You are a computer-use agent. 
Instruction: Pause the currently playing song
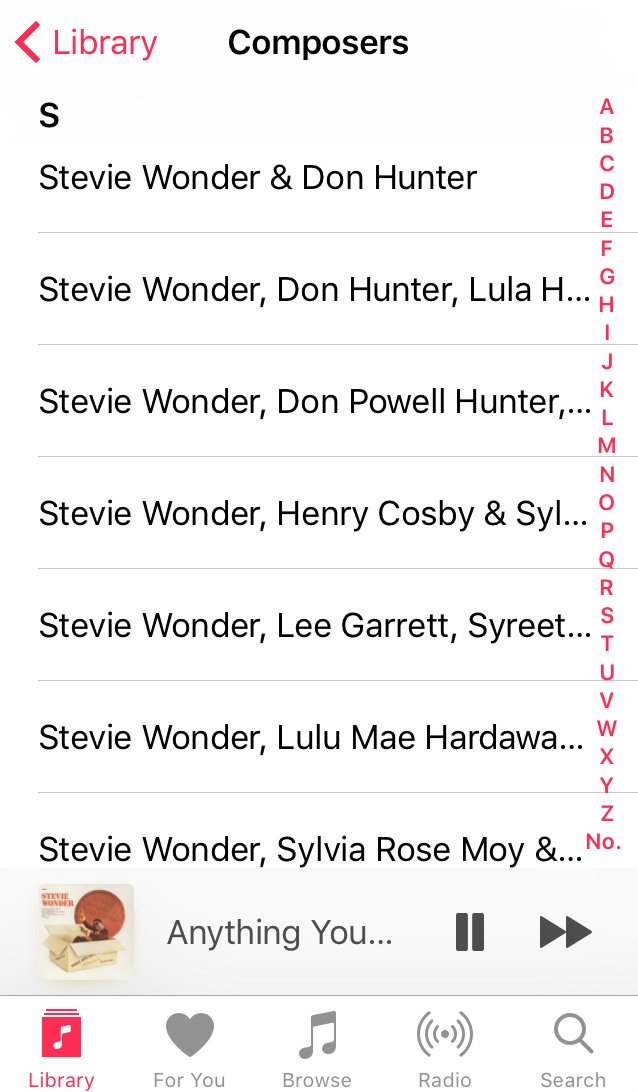[x=469, y=932]
